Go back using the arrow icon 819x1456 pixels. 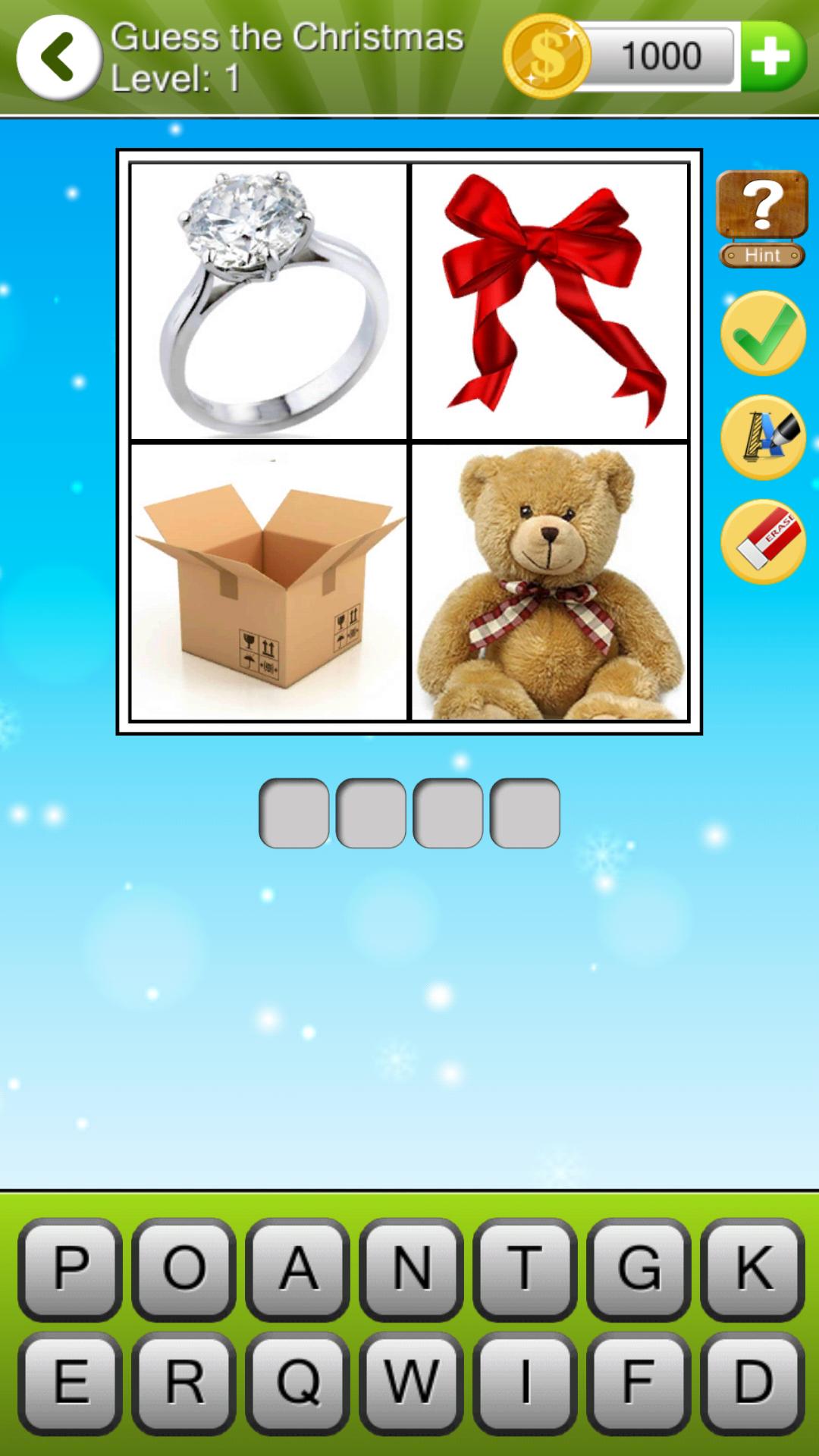[x=61, y=55]
